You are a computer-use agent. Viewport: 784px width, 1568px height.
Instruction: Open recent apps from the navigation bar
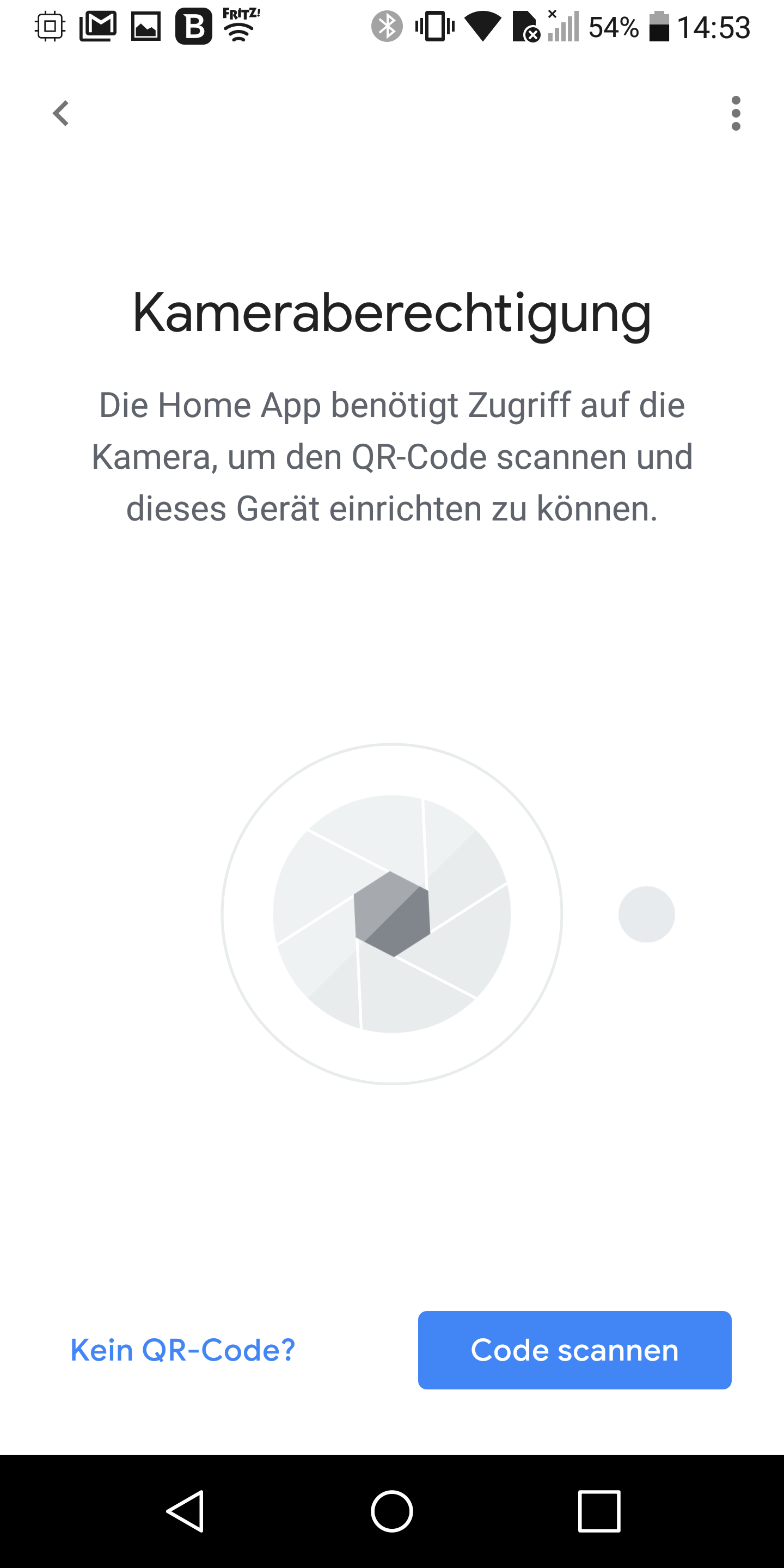click(x=599, y=1511)
